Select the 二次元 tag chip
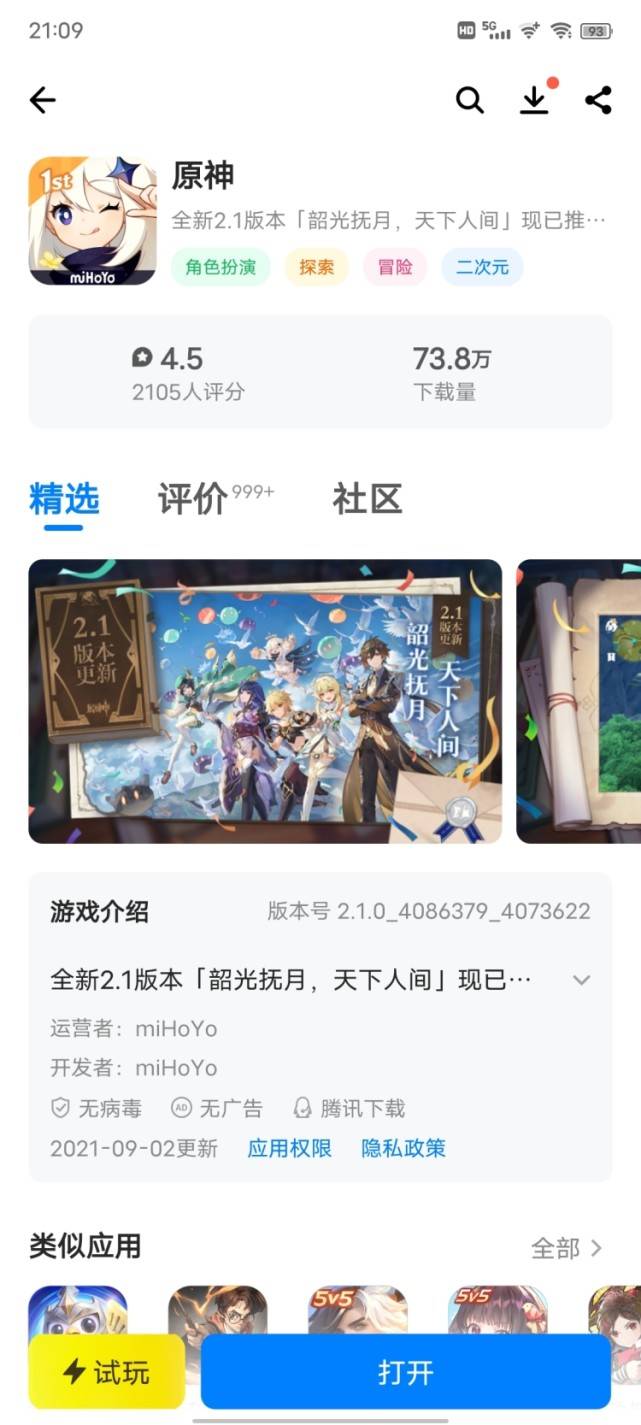The height and width of the screenshot is (1425, 641). click(x=482, y=267)
